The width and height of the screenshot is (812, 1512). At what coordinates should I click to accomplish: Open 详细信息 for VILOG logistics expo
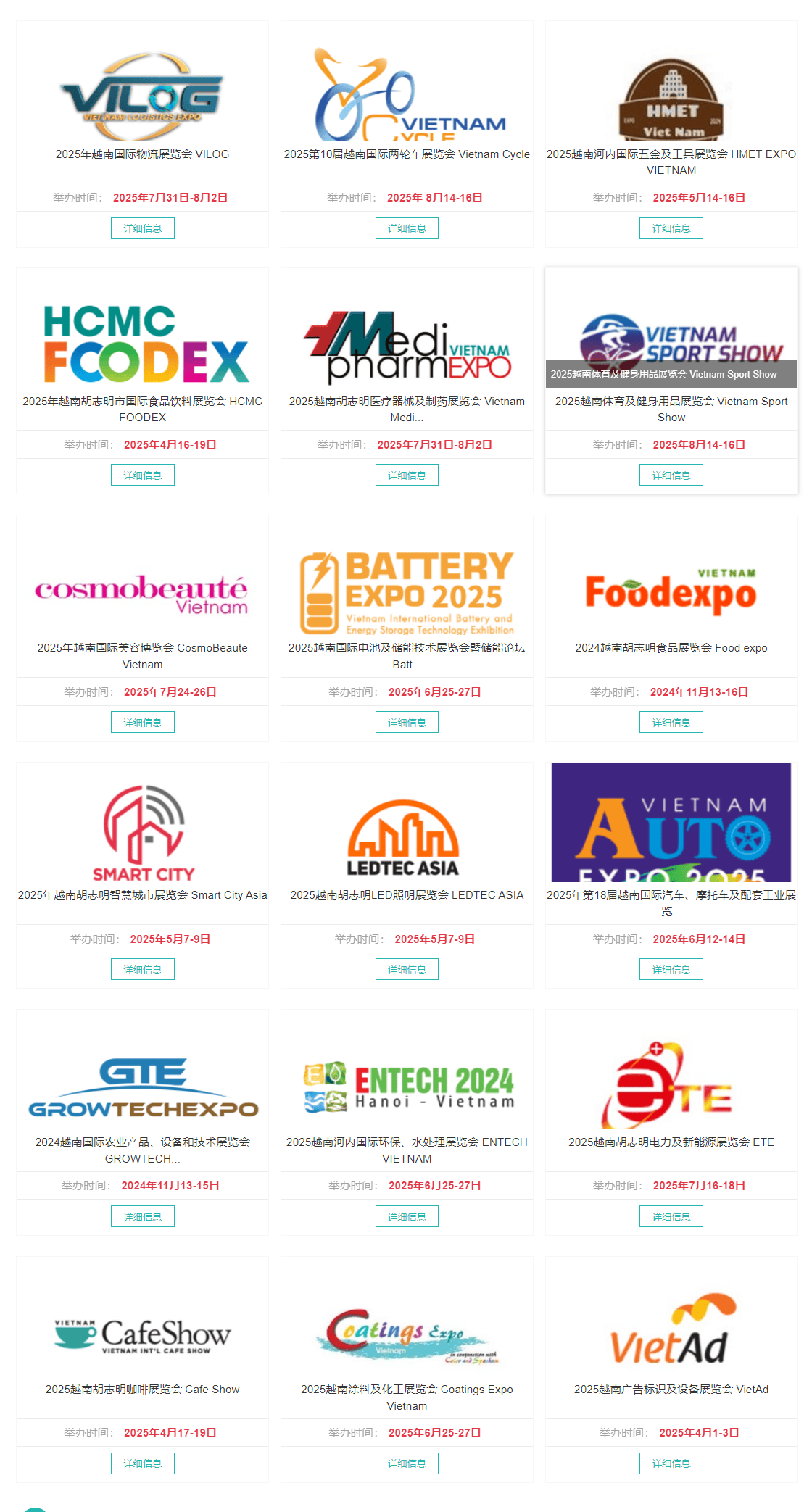pos(142,228)
